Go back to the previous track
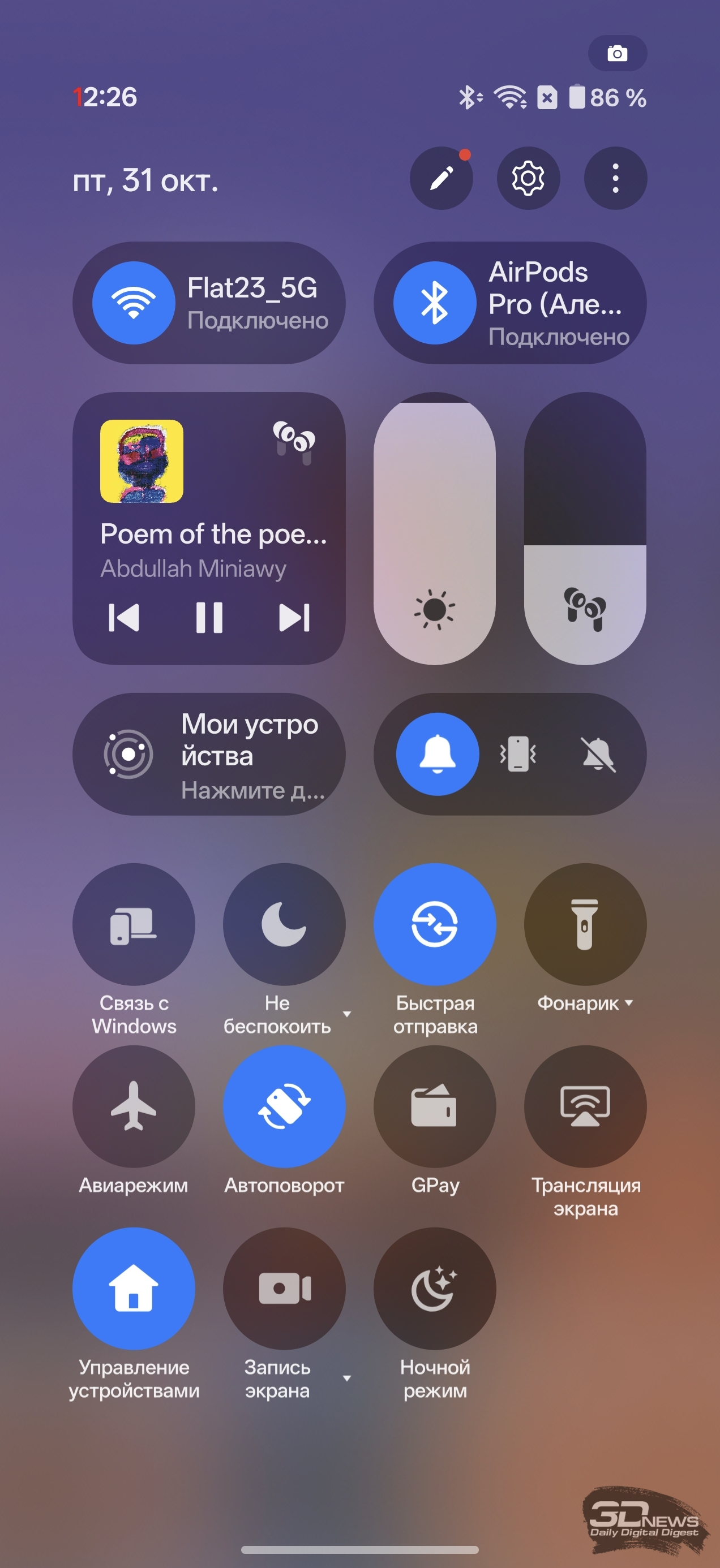Screen dimensions: 720x1568 123,618
